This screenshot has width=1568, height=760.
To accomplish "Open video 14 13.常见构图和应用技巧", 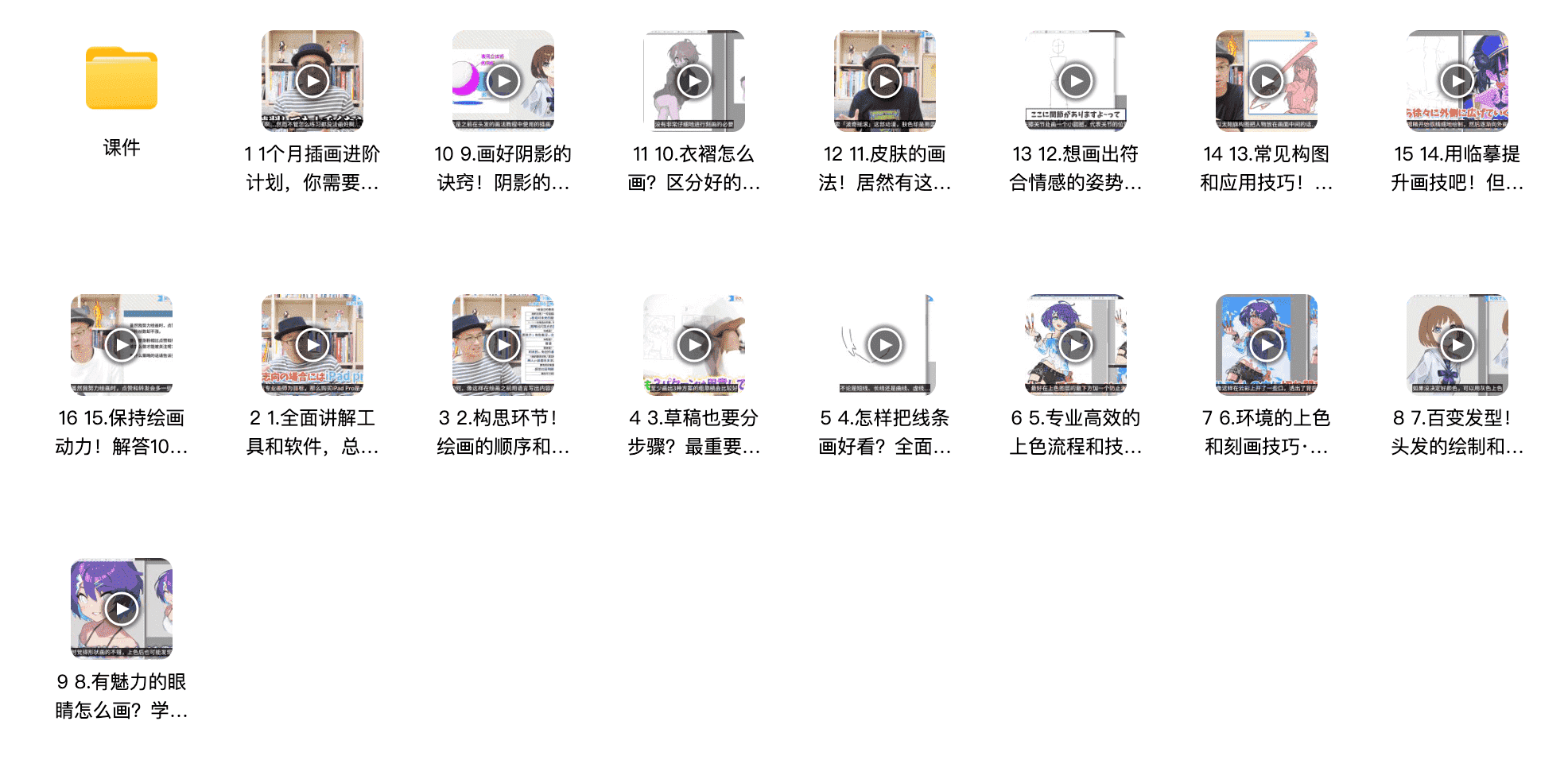I will tap(1267, 81).
